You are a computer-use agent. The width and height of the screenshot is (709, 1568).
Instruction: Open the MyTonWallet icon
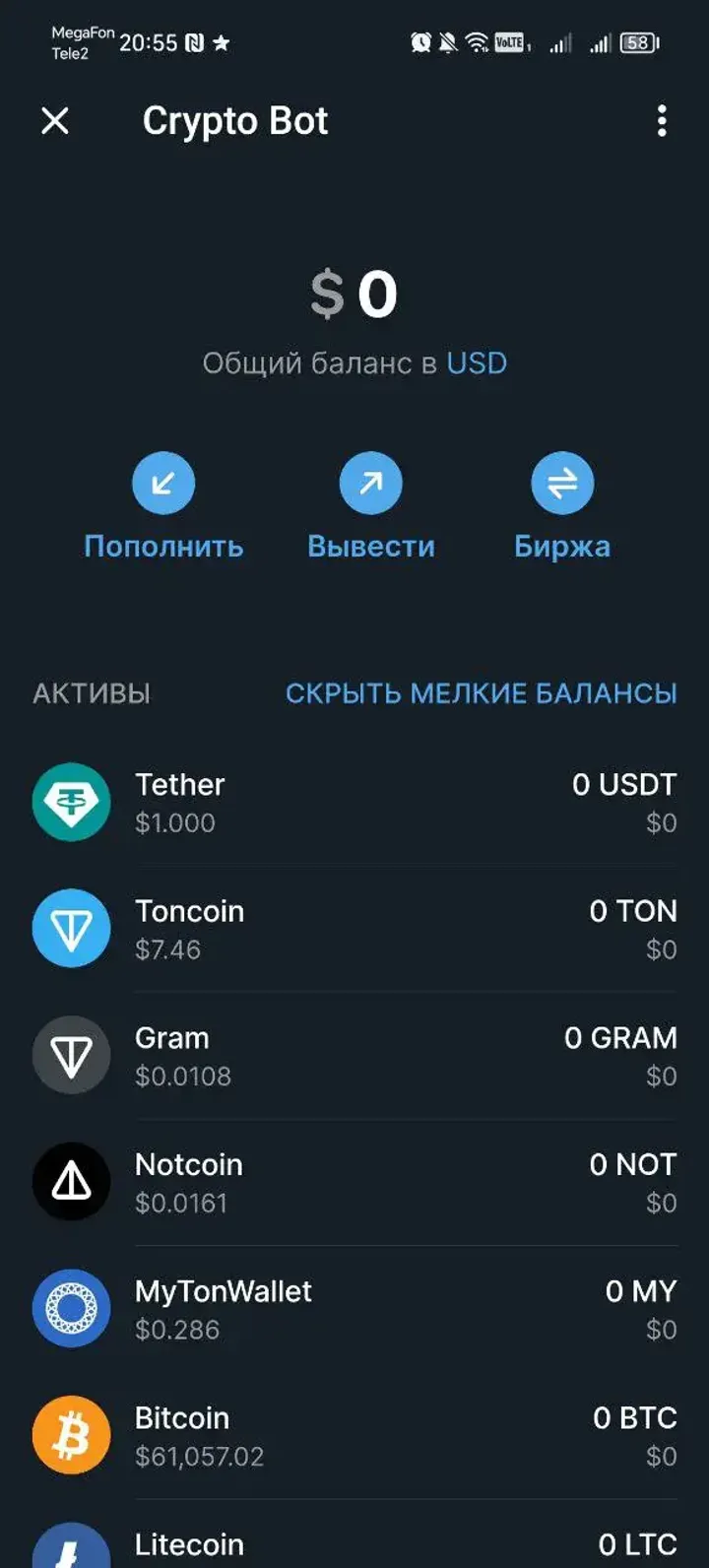[71, 1308]
